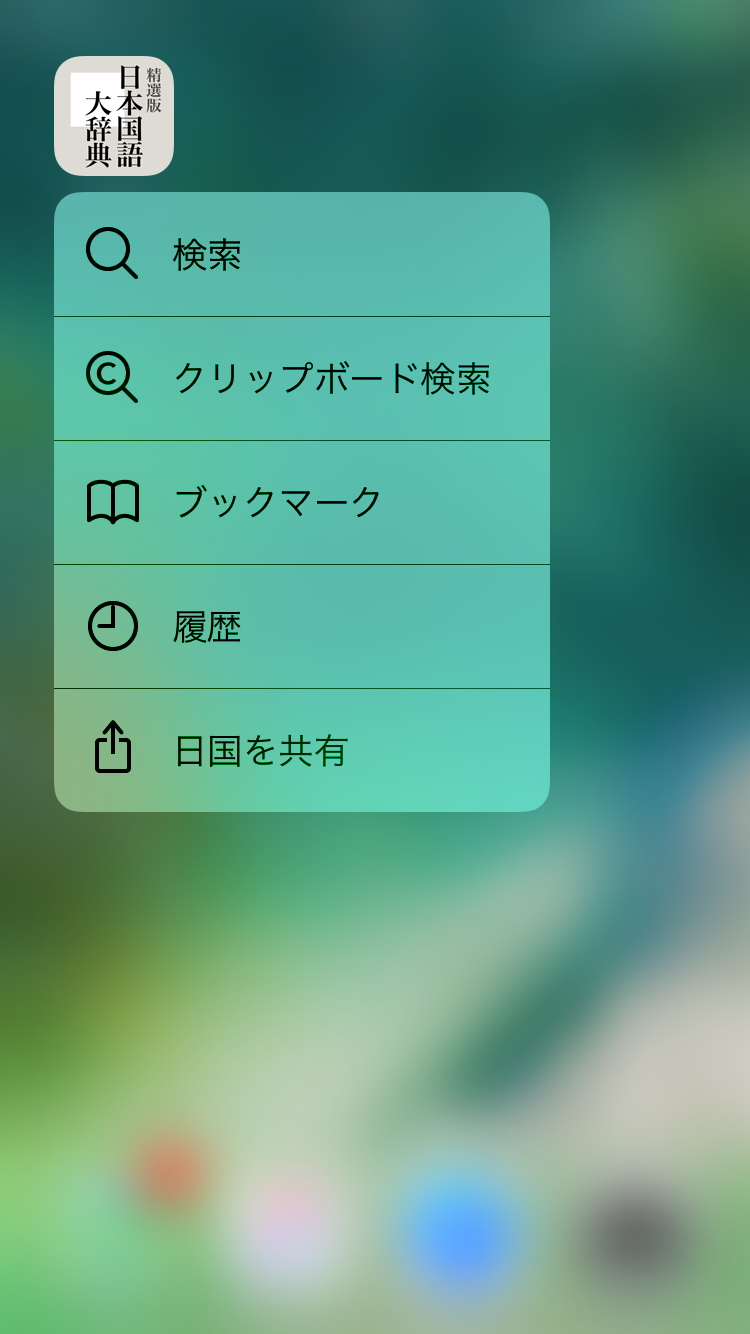Select the クリップボード検索 quick action
The width and height of the screenshot is (750, 1334).
300,378
